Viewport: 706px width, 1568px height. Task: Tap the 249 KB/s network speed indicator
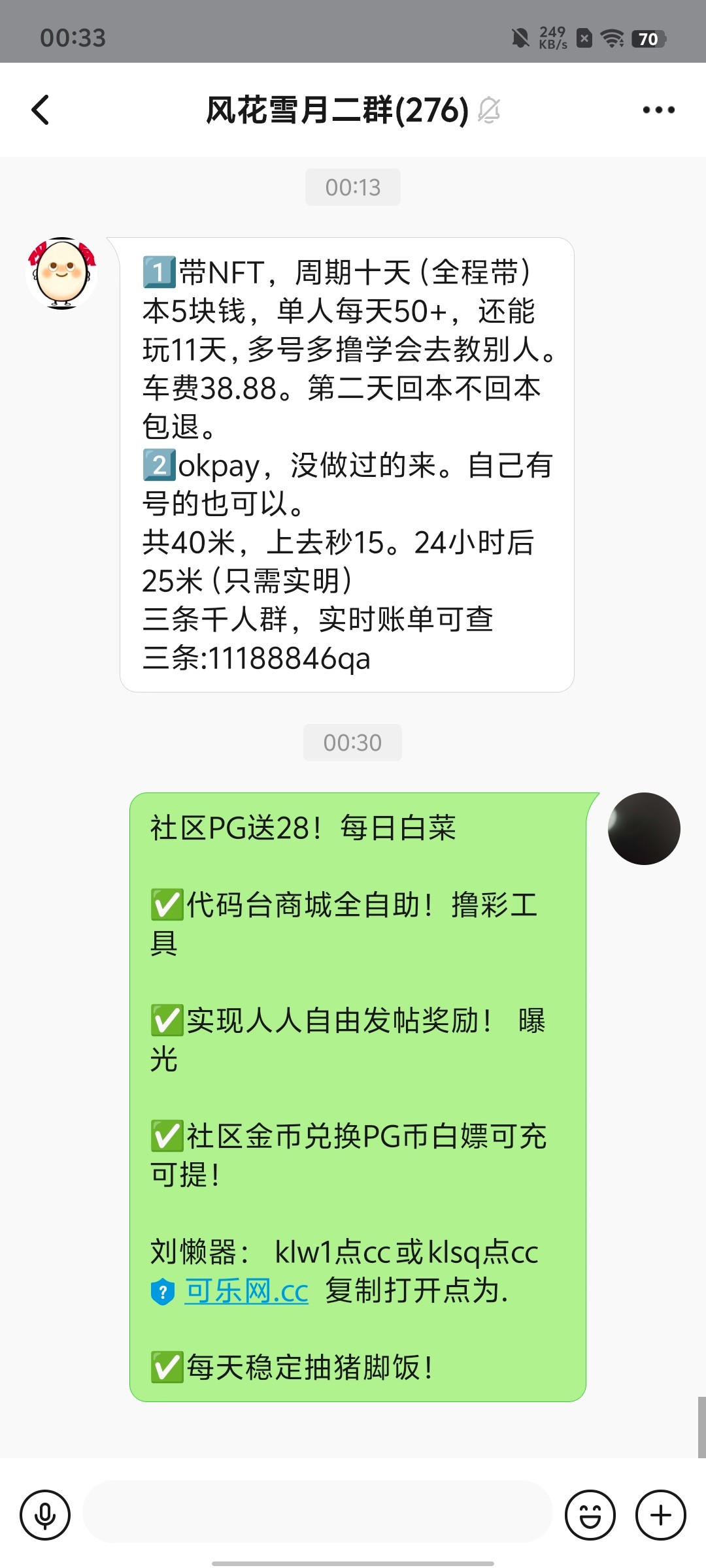[554, 36]
